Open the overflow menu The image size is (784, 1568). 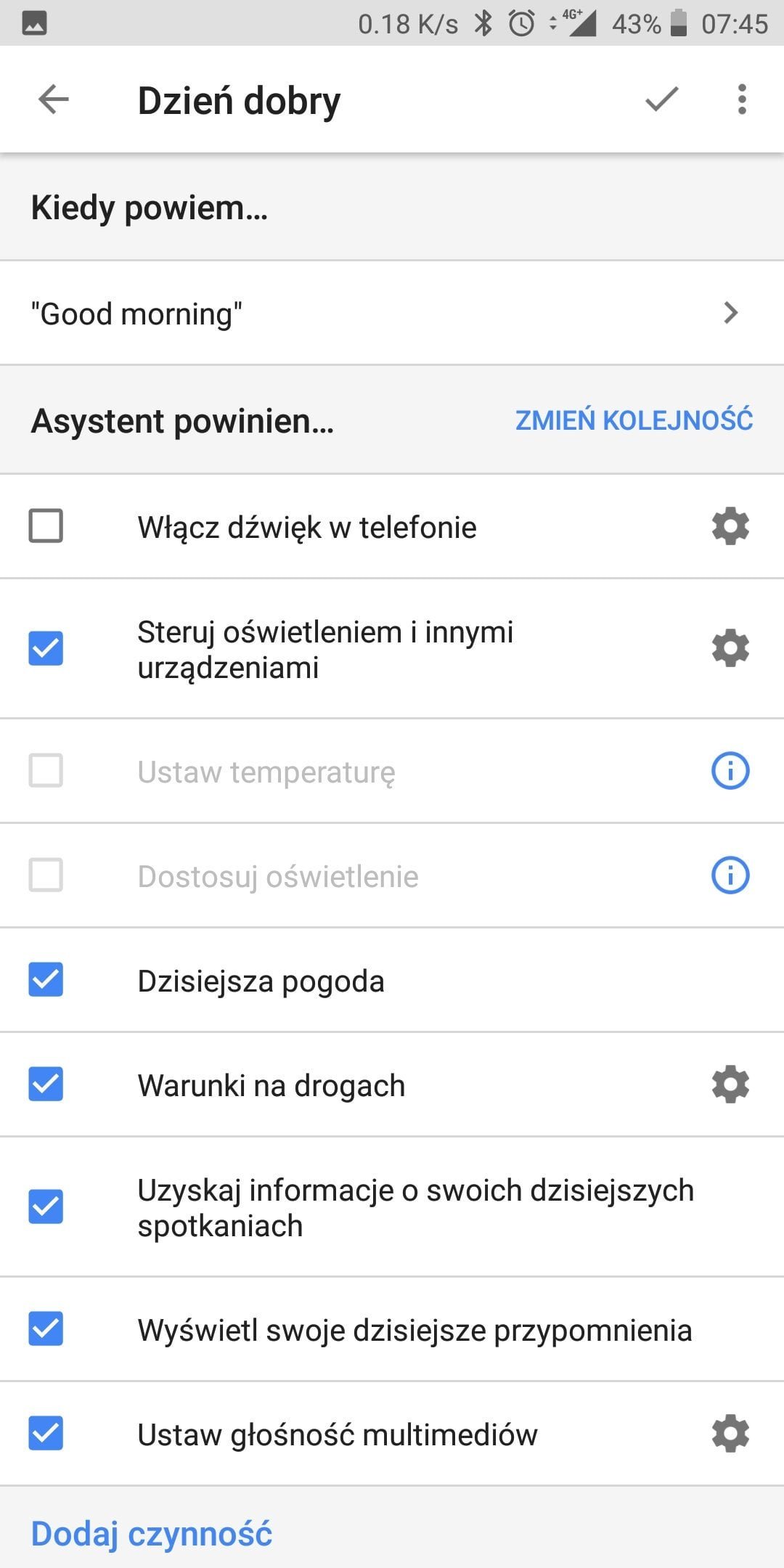click(741, 99)
